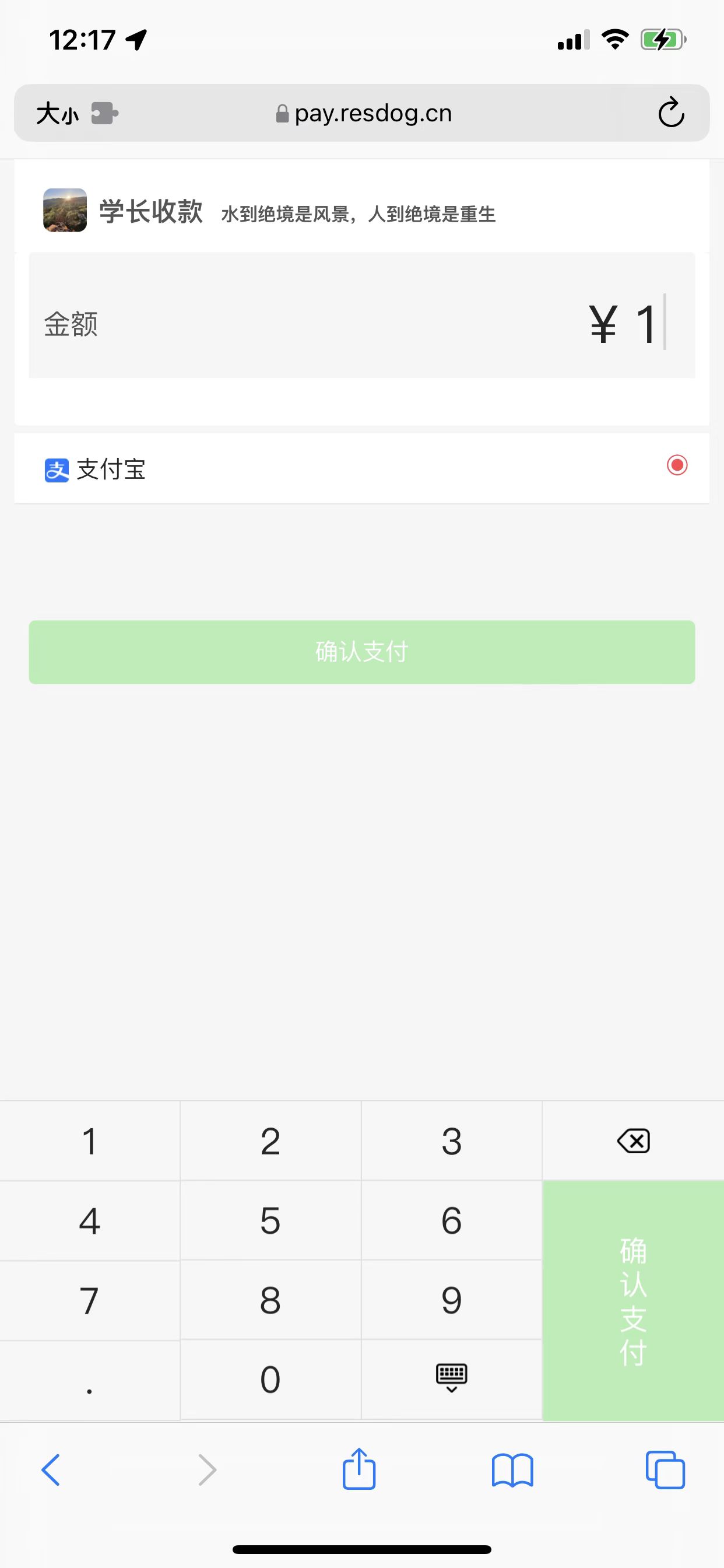
Task: Select the Alipay payment radio button
Action: pos(676,465)
